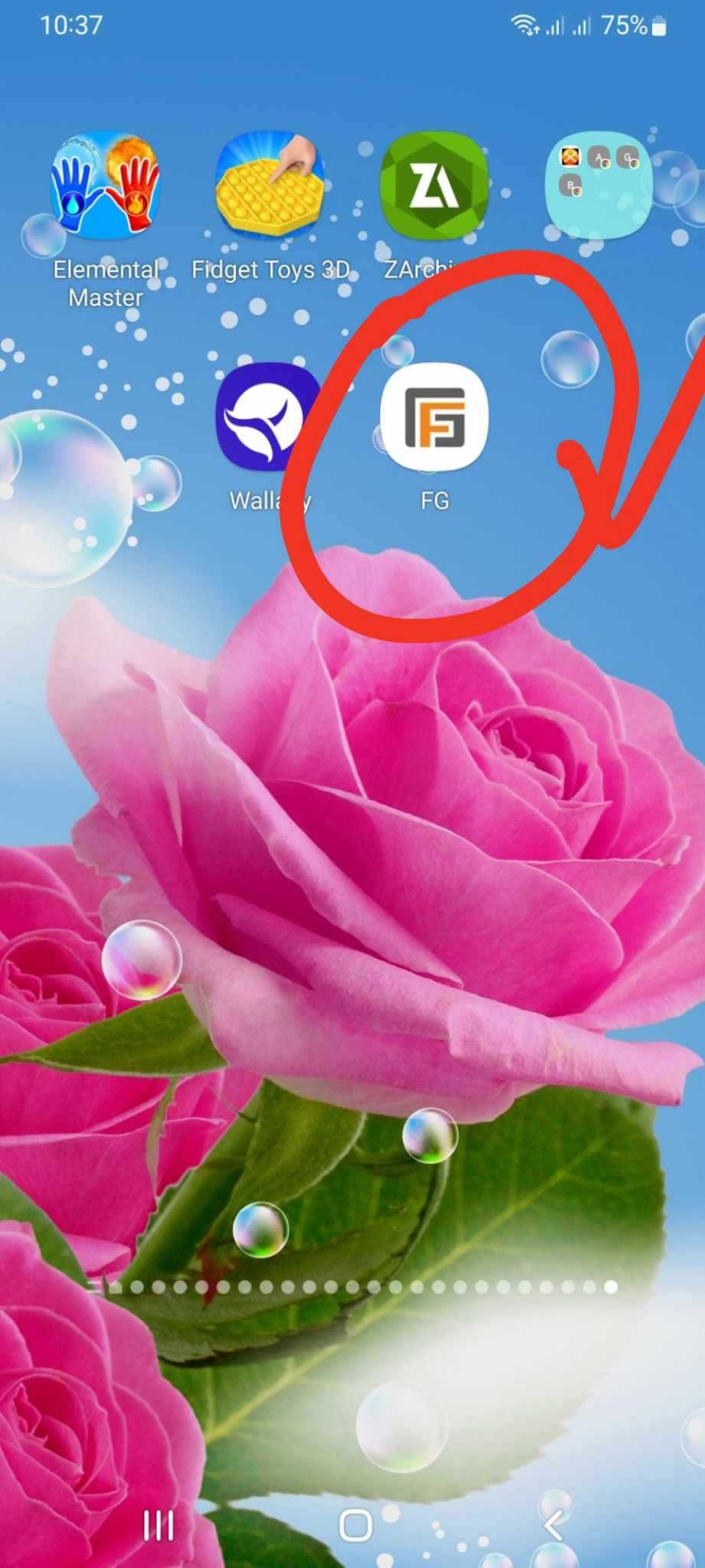This screenshot has height=1568, width=705.
Task: Open the ZArchiver app
Action: click(x=434, y=184)
